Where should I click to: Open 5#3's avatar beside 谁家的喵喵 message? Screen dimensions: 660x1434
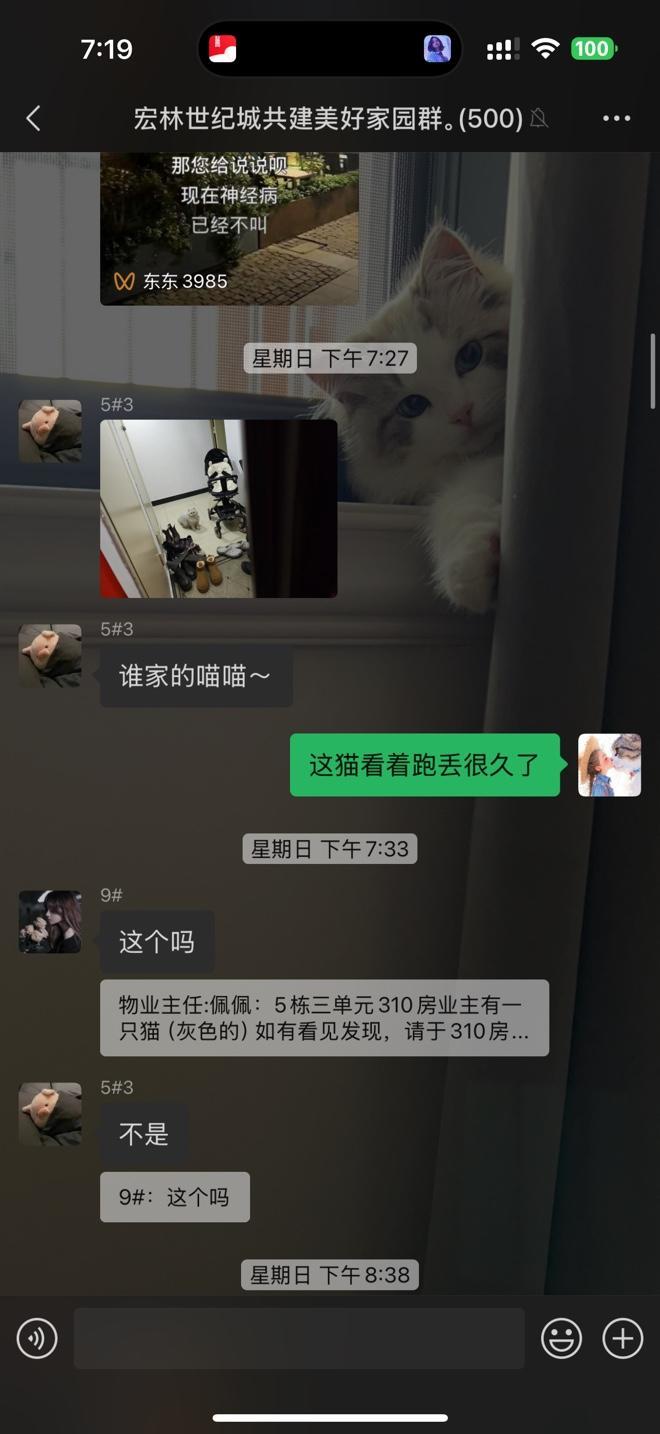50,656
